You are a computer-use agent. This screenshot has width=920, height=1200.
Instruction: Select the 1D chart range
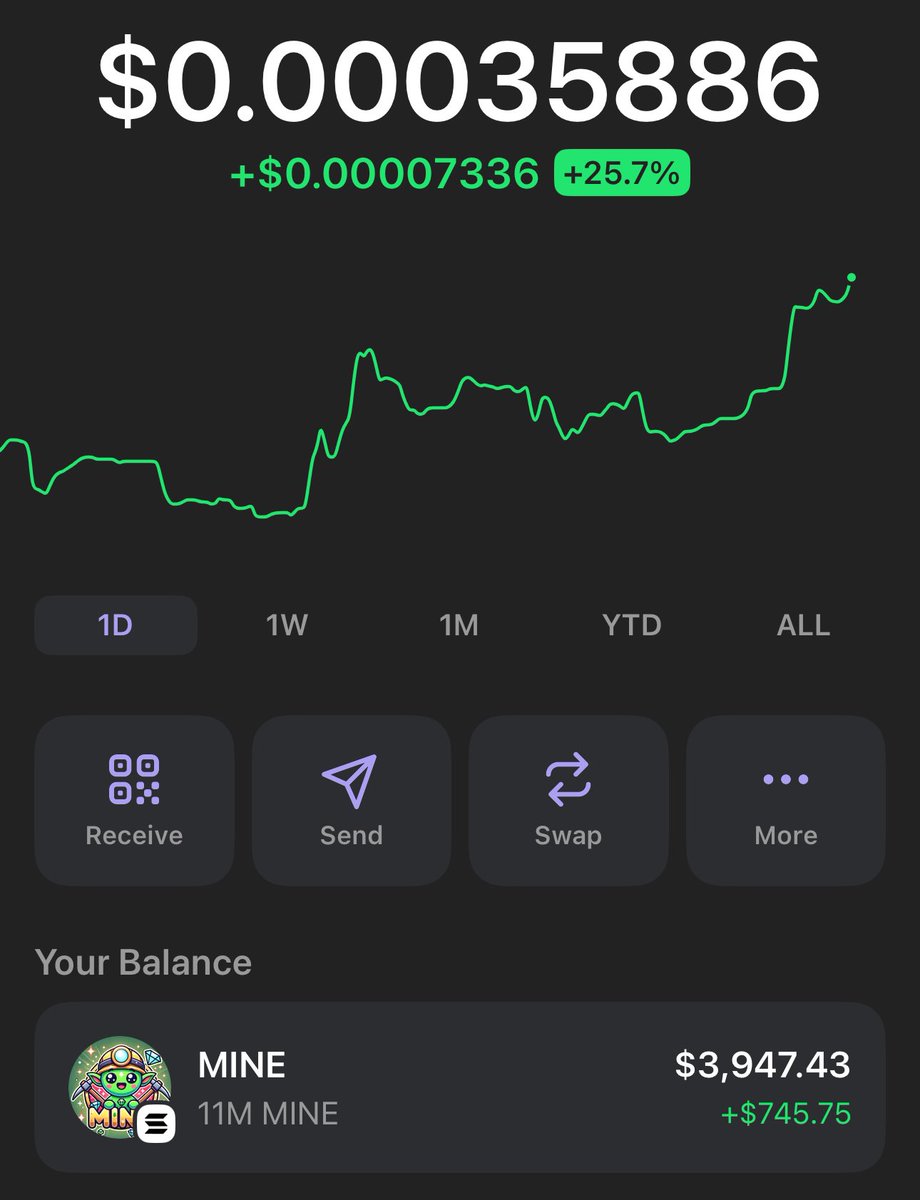(x=116, y=626)
